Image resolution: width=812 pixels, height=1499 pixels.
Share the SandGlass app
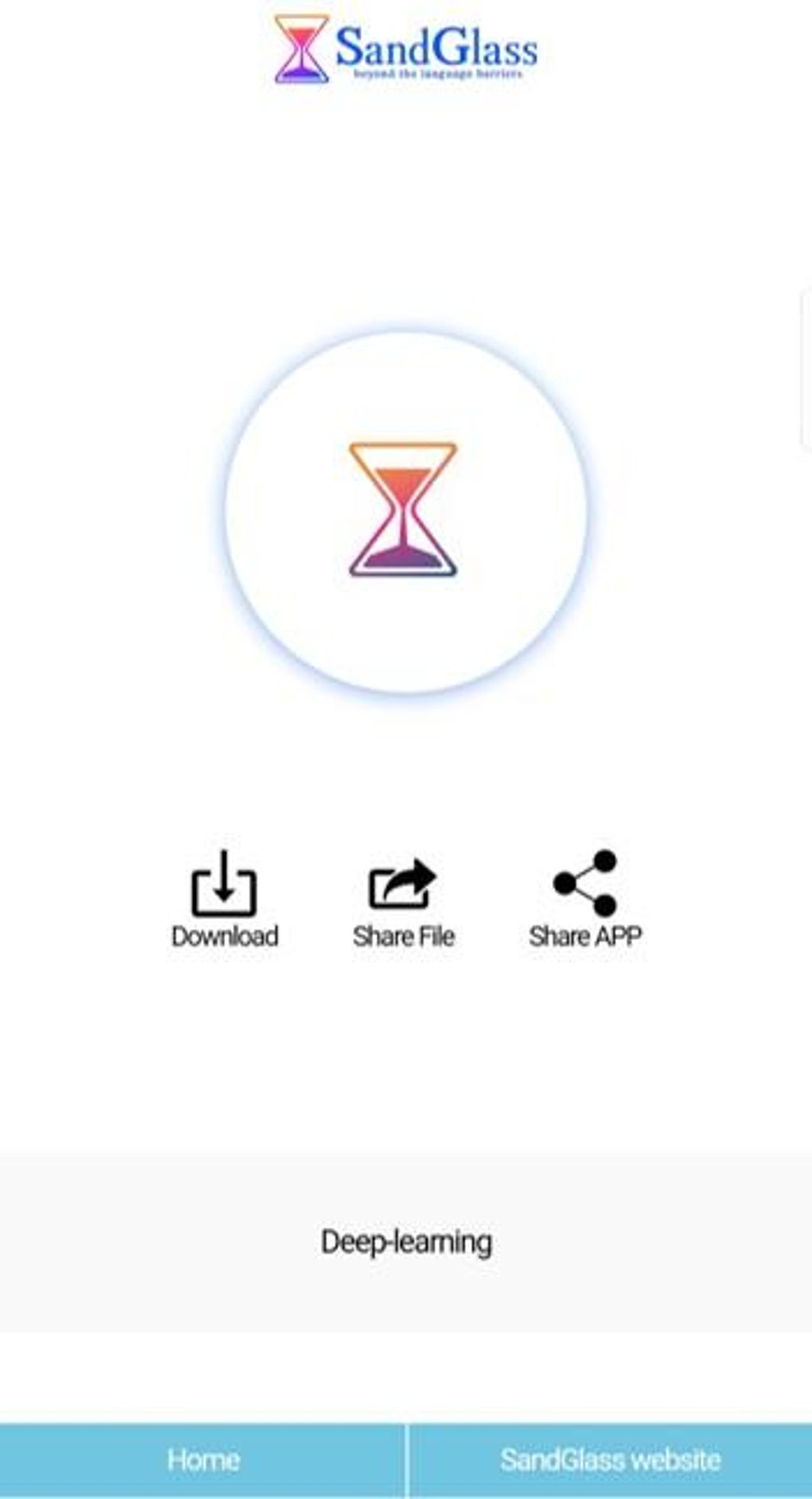tap(585, 900)
